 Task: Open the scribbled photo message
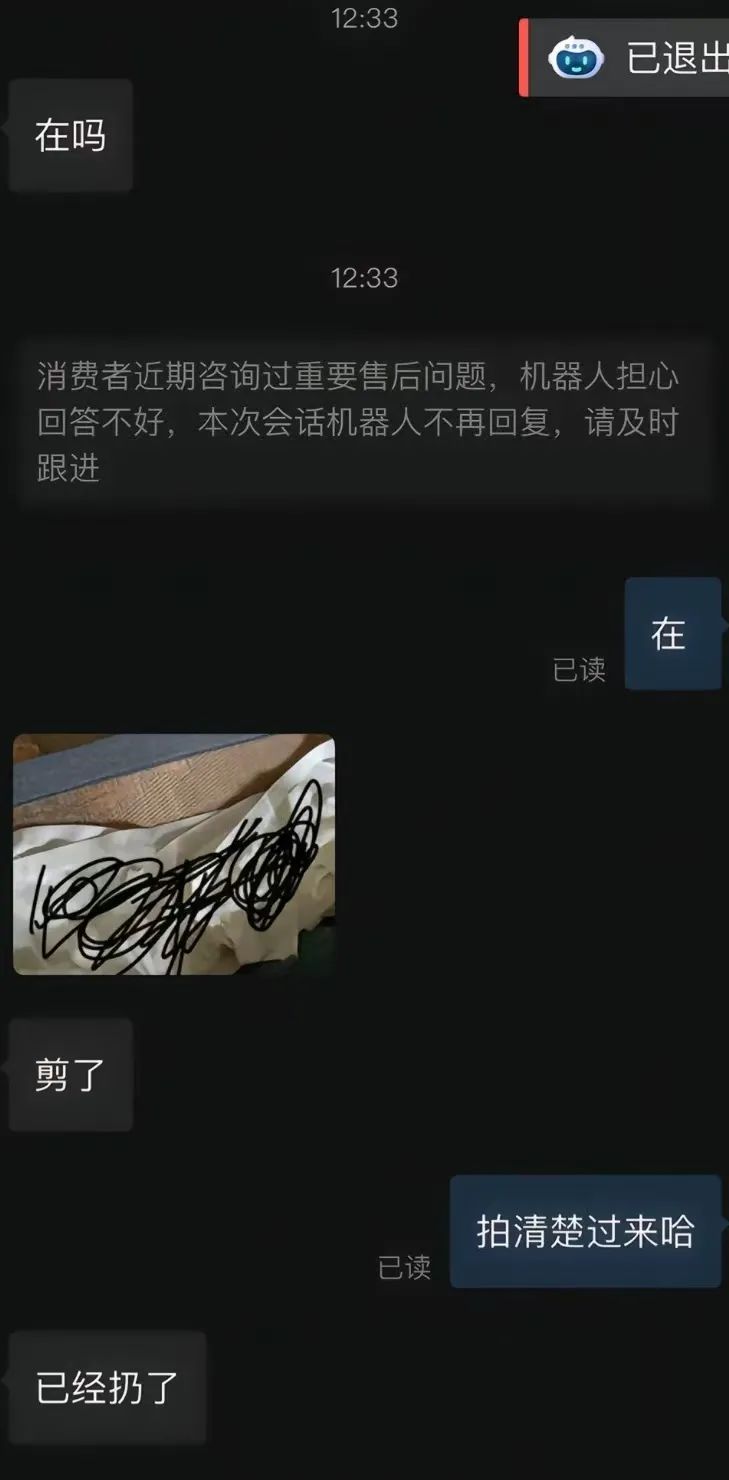pyautogui.click(x=174, y=854)
